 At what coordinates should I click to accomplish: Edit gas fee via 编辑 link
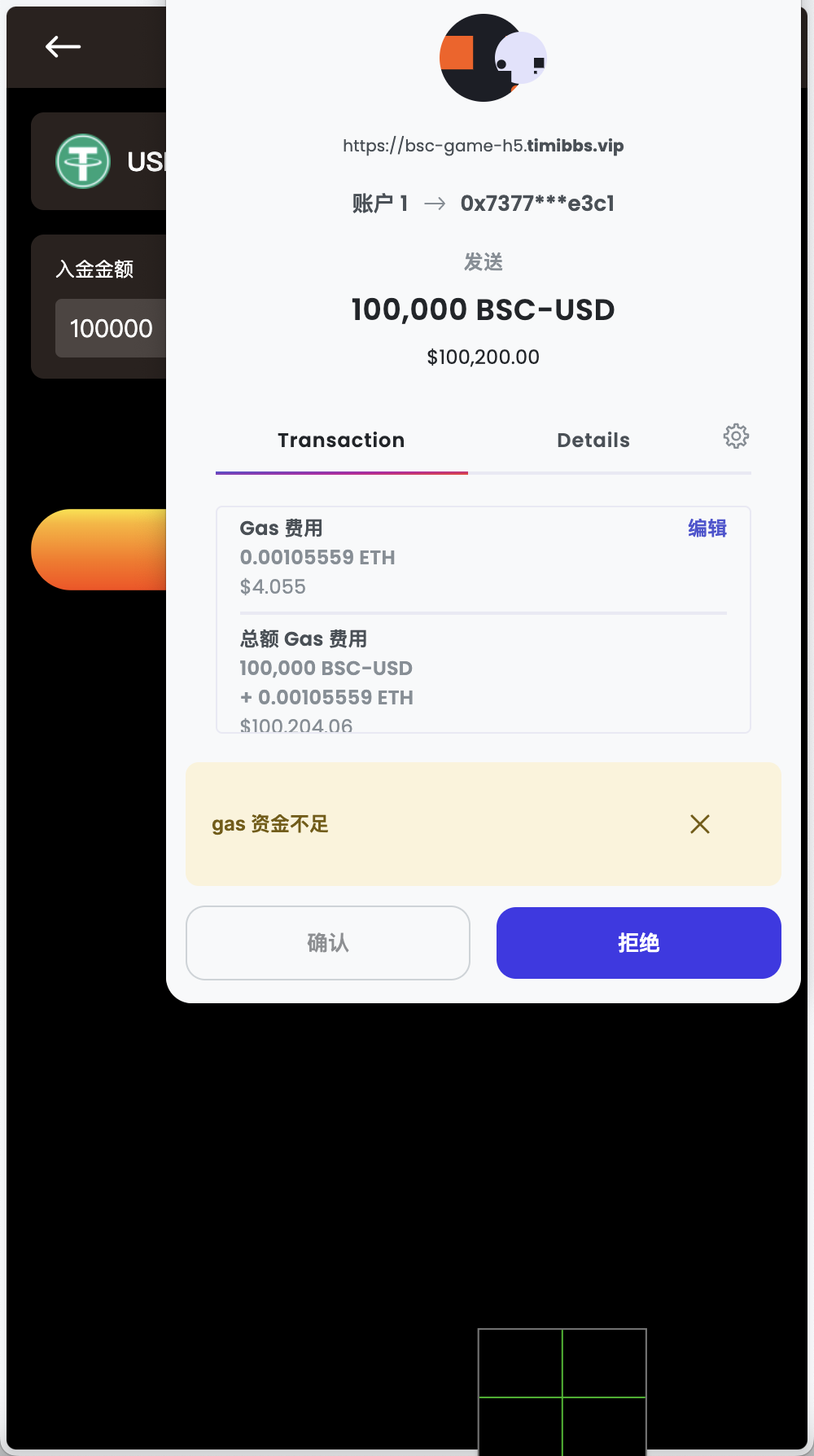pyautogui.click(x=707, y=528)
